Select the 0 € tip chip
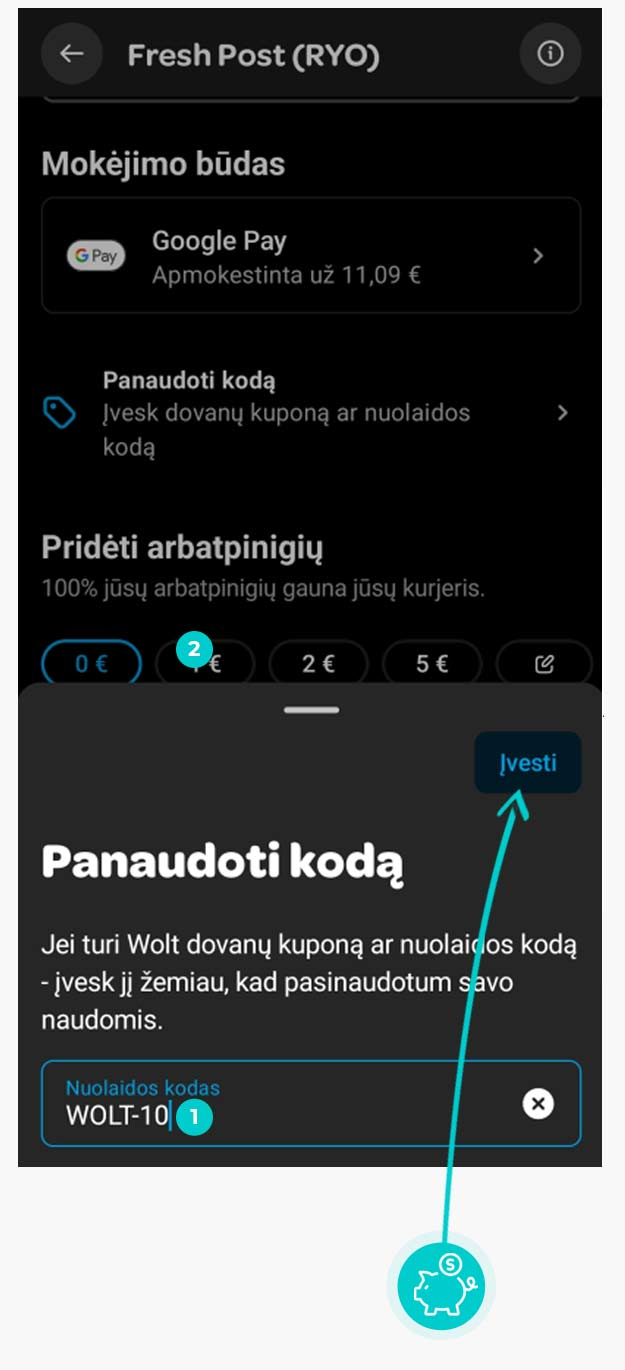Image resolution: width=625 pixels, height=1370 pixels. point(91,664)
